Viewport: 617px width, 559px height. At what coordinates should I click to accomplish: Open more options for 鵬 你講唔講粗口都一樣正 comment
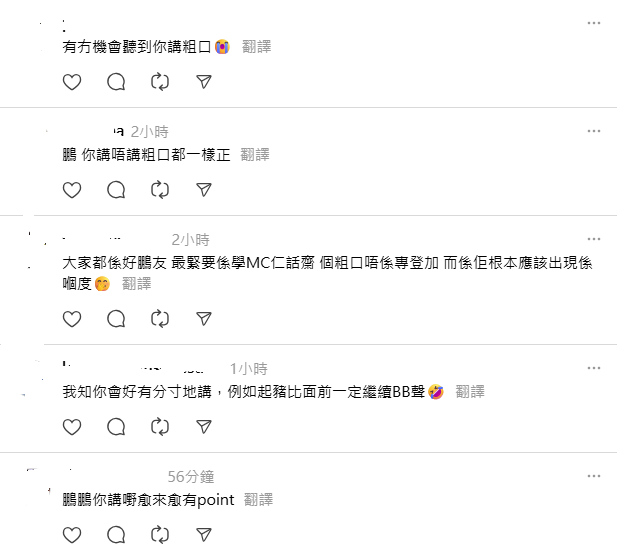click(595, 131)
